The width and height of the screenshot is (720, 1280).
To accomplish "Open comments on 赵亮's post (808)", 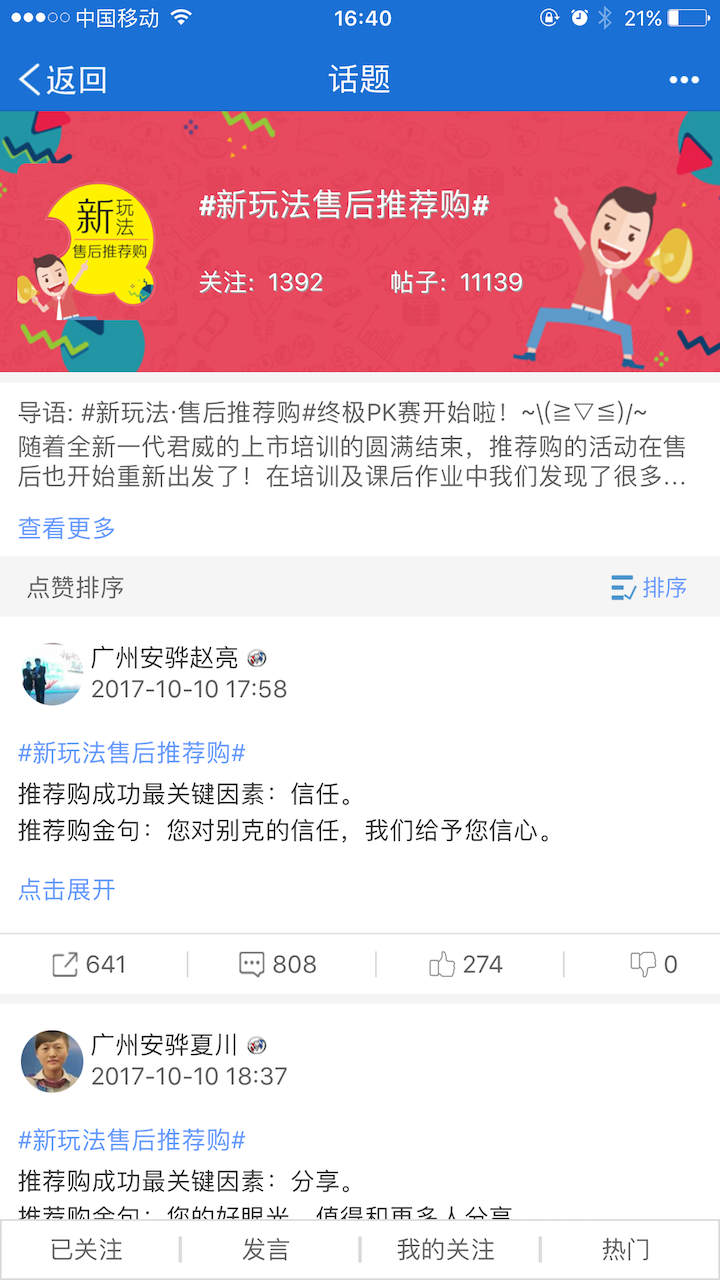I will (x=278, y=964).
